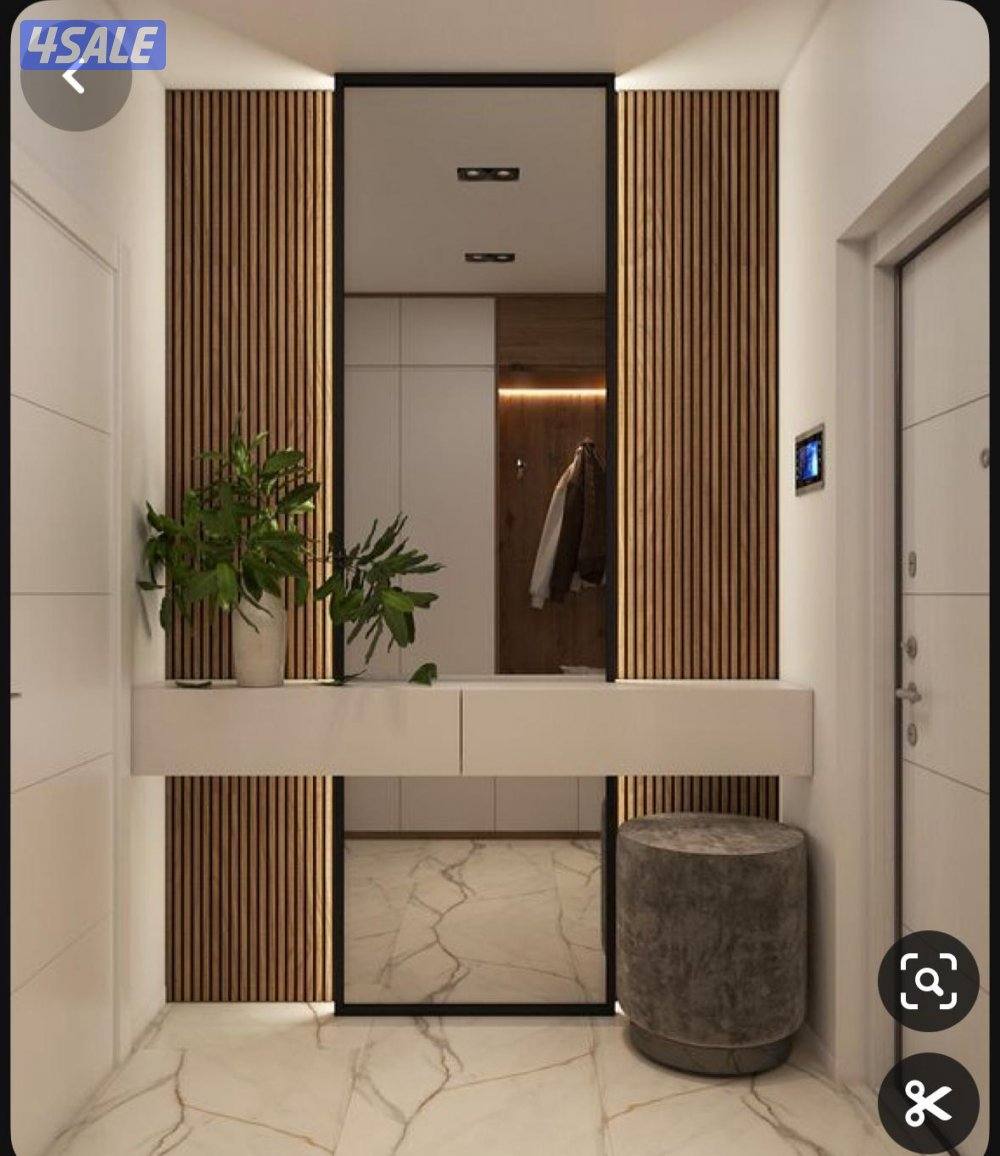Go back using the top-left arrow
Image resolution: width=1000 pixels, height=1156 pixels.
point(73,78)
